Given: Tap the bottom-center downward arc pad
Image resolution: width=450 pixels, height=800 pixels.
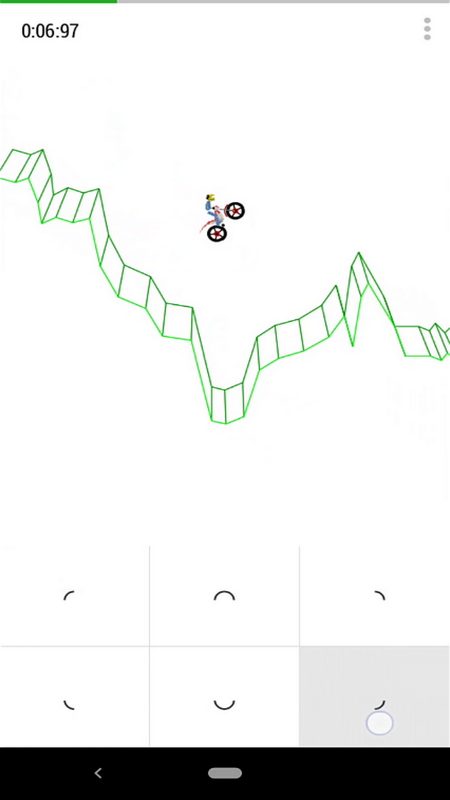Looking at the screenshot, I should point(224,696).
